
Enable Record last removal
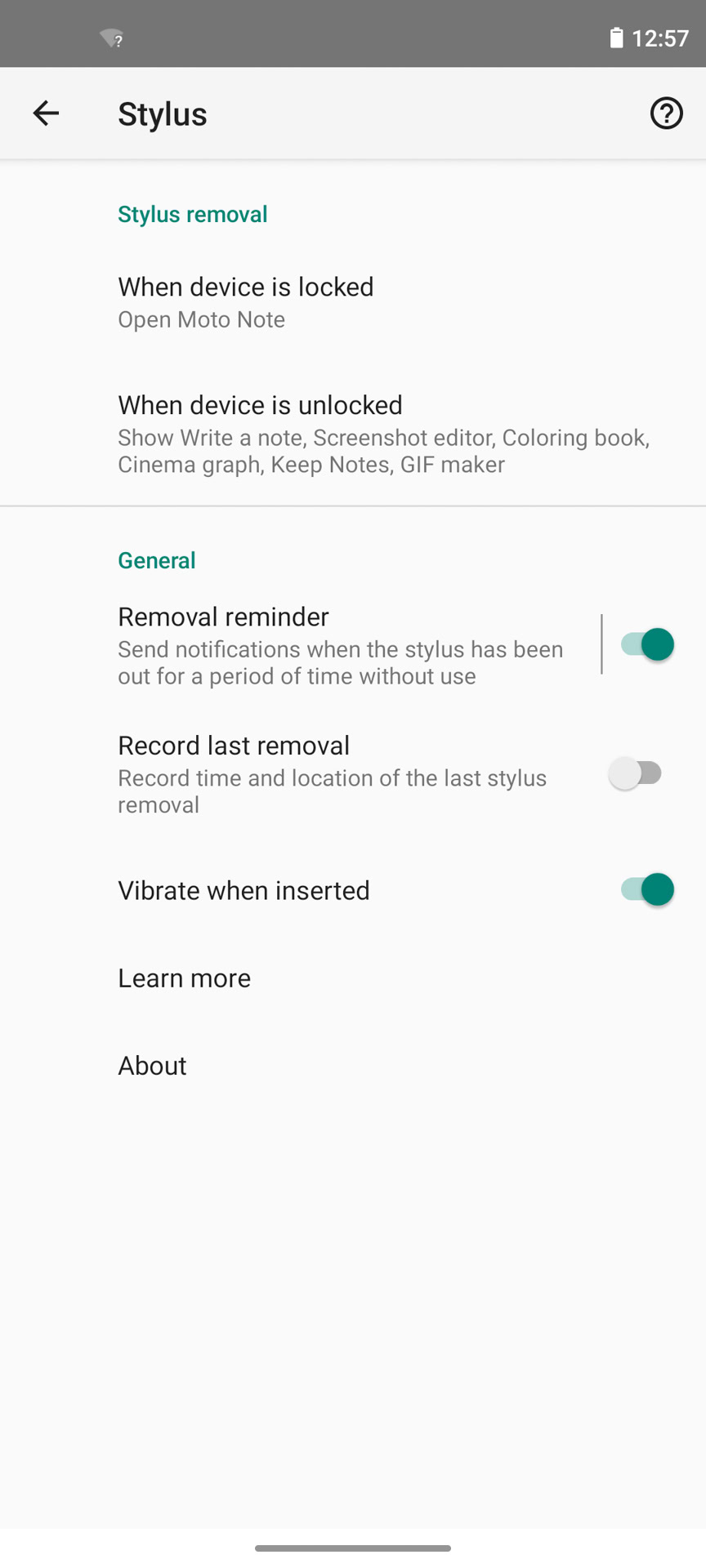pos(636,773)
